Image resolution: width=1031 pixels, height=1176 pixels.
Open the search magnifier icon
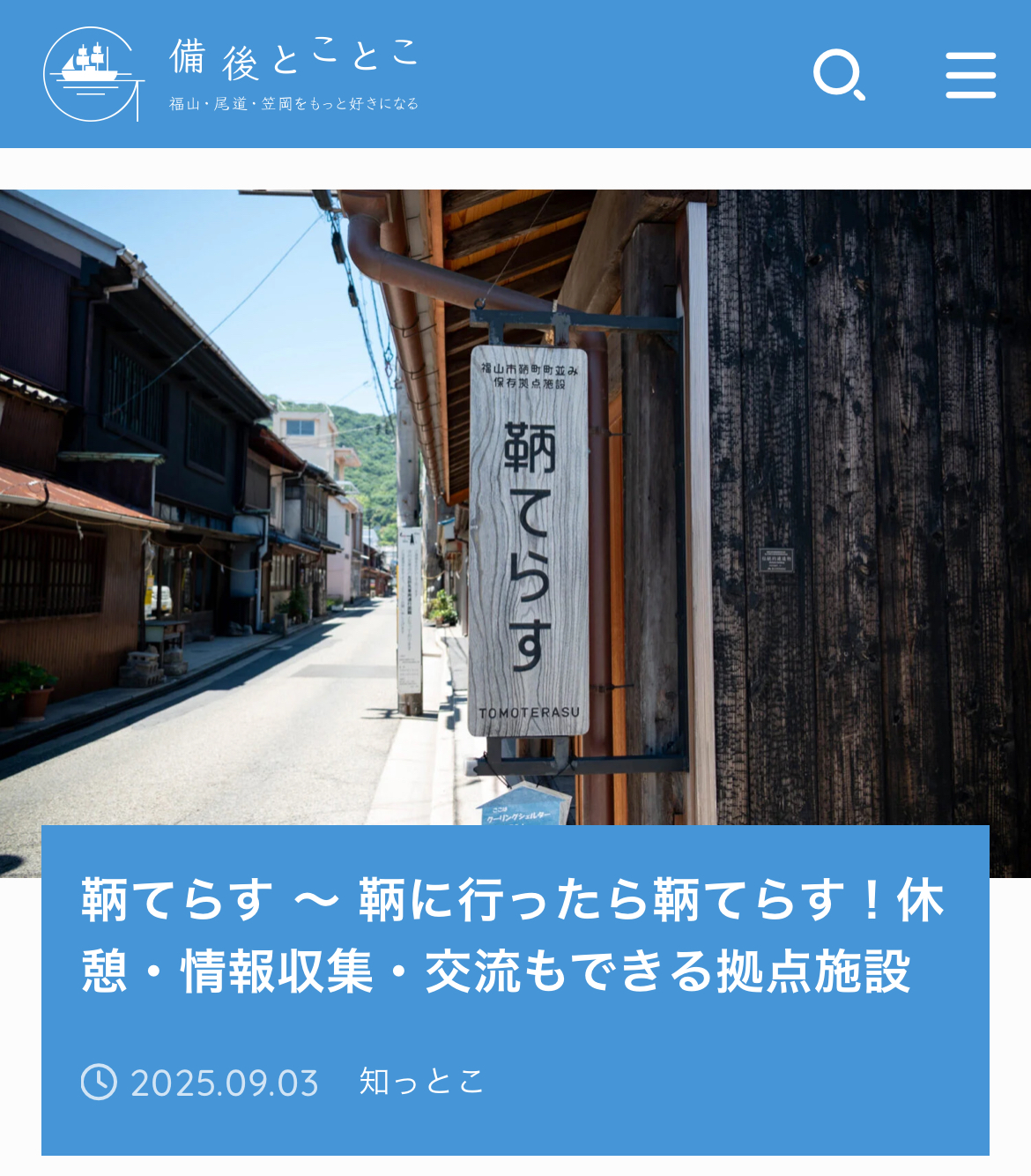point(838,75)
